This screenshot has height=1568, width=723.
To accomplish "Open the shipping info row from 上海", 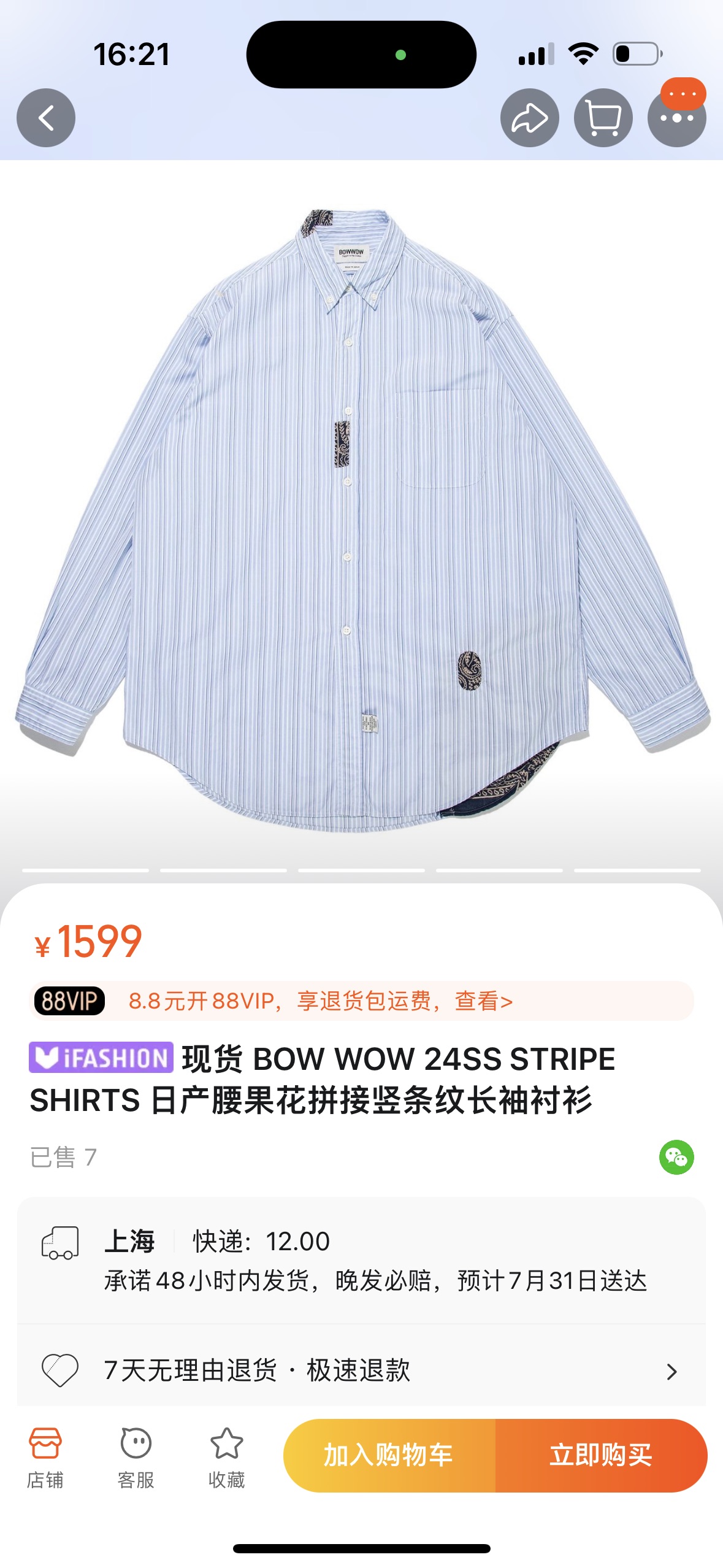I will (362, 1261).
